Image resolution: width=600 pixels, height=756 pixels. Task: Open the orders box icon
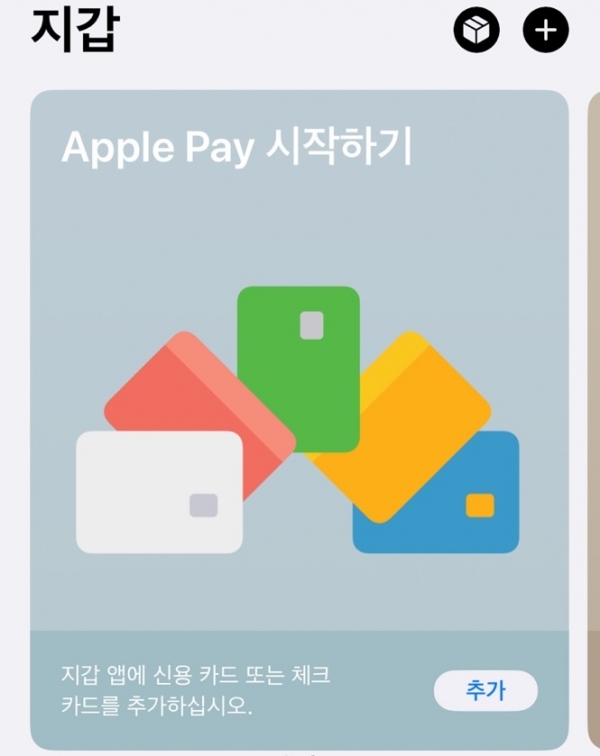(x=476, y=30)
